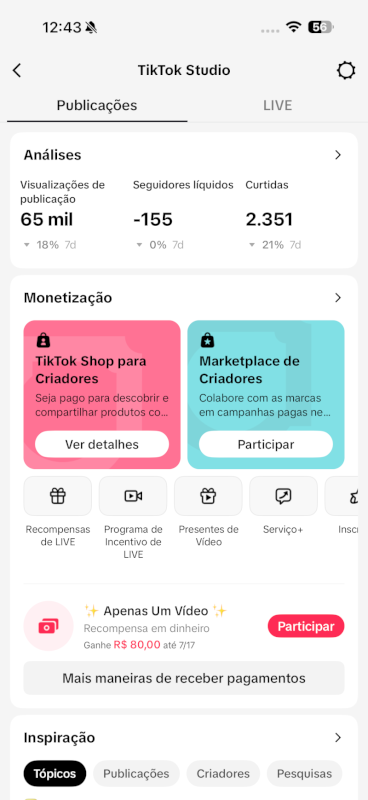
Task: Choose the Pesquisas chip
Action: [304, 773]
